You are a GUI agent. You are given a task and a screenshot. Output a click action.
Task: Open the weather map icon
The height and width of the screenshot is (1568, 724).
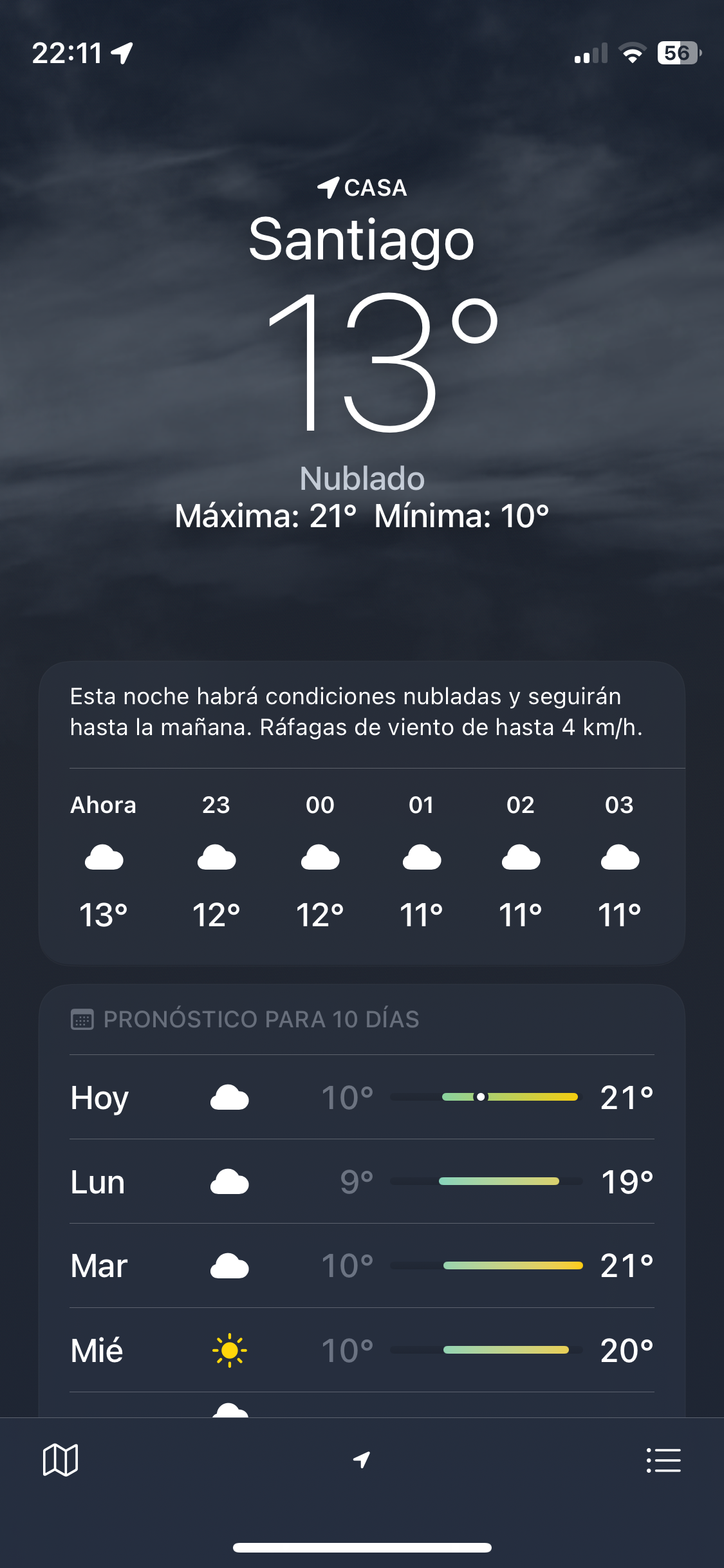pyautogui.click(x=60, y=1460)
